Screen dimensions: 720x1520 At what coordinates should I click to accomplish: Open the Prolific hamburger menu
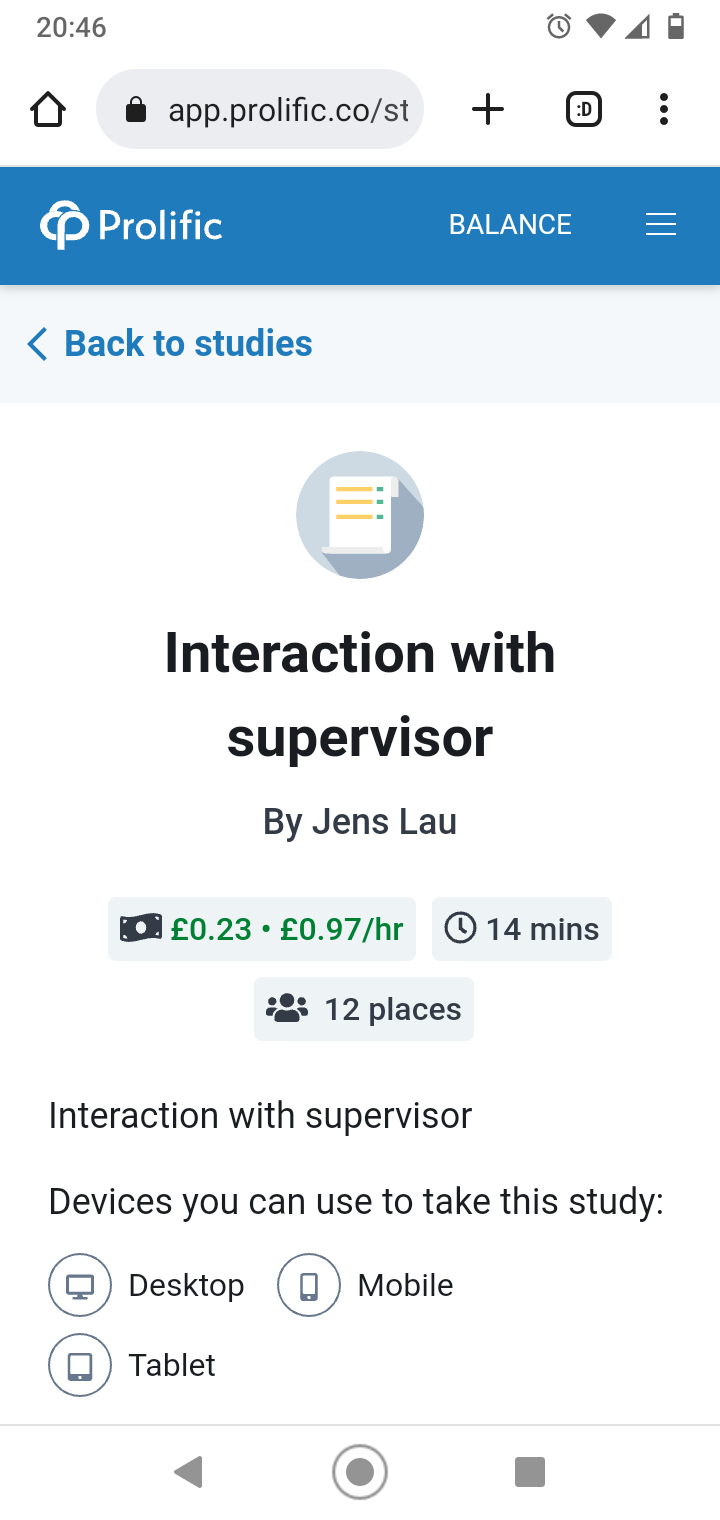point(660,225)
